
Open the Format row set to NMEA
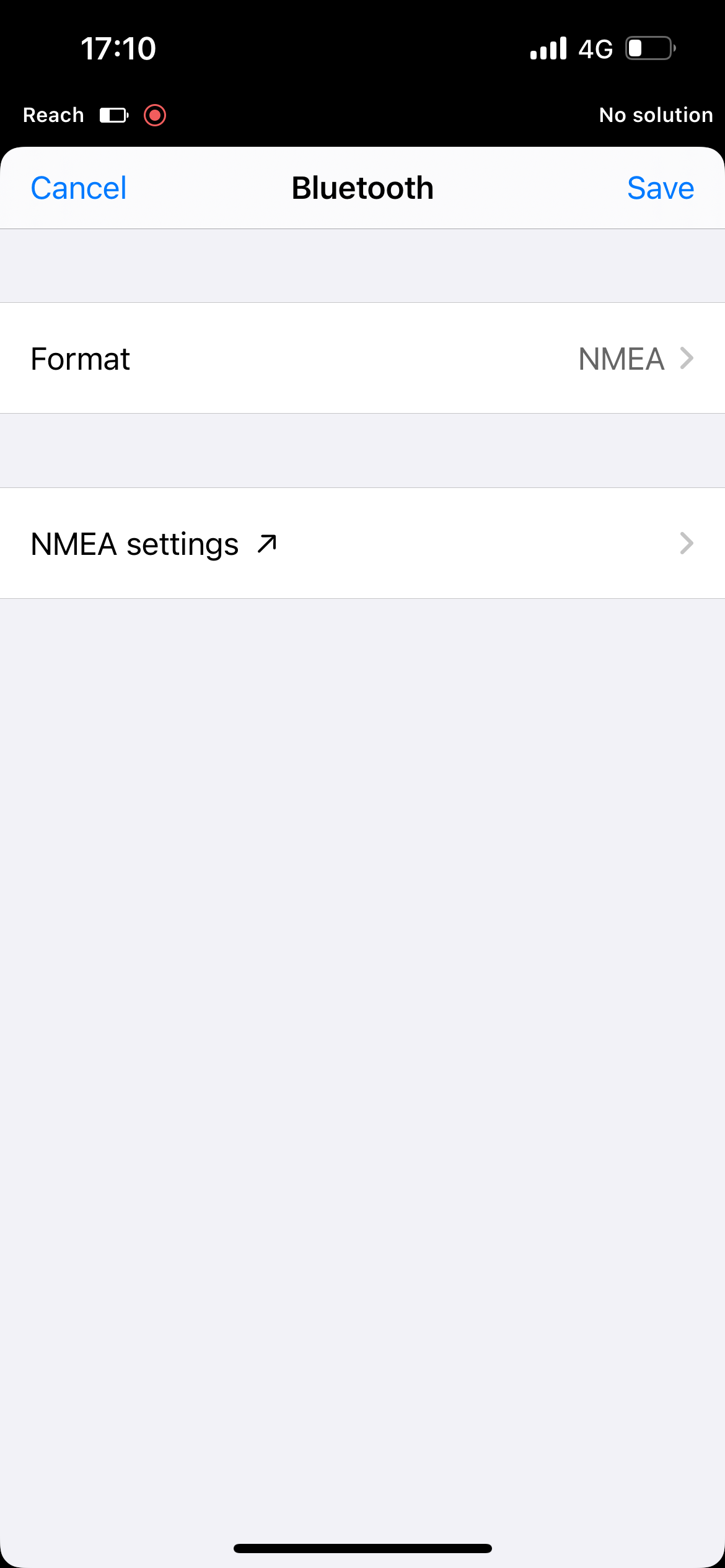coord(362,358)
